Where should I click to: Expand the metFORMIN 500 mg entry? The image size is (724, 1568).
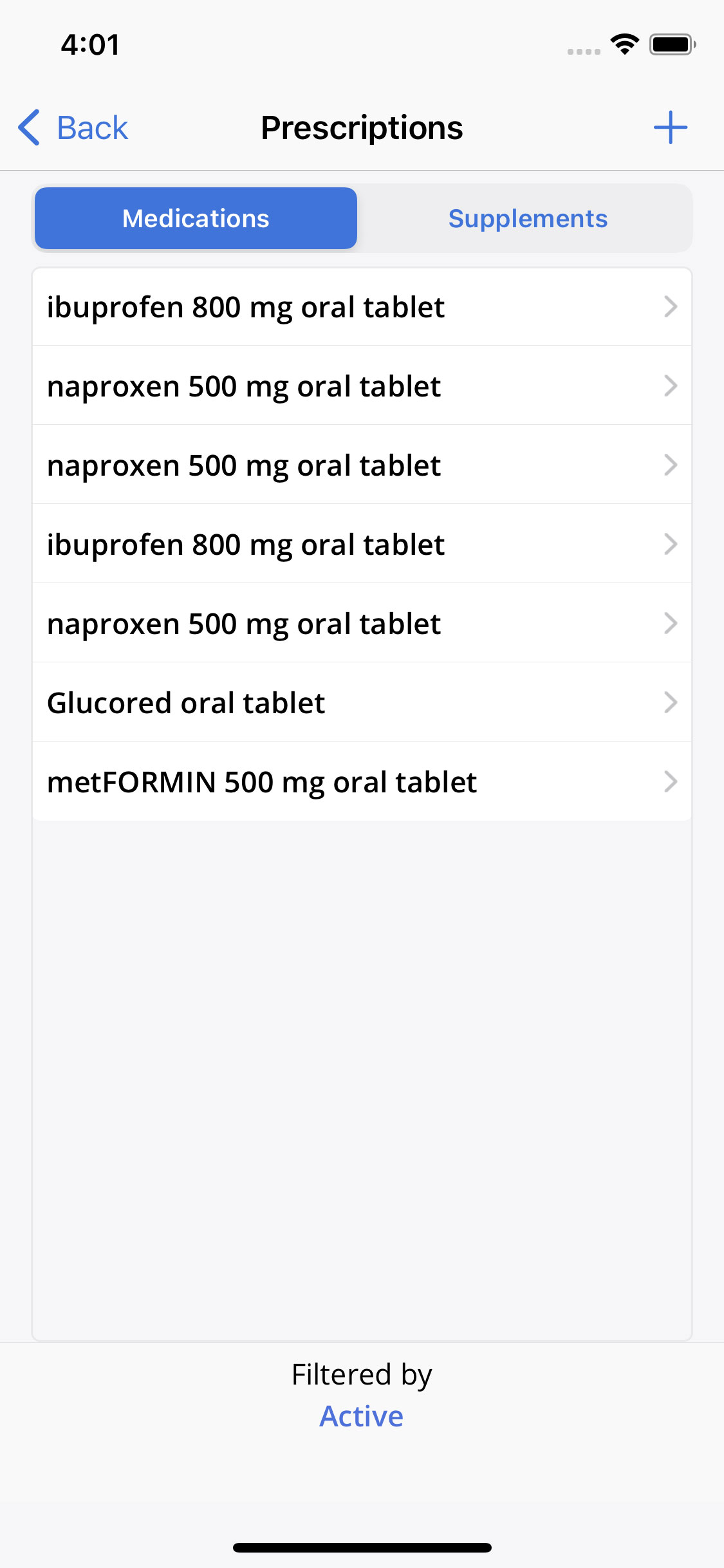click(671, 781)
